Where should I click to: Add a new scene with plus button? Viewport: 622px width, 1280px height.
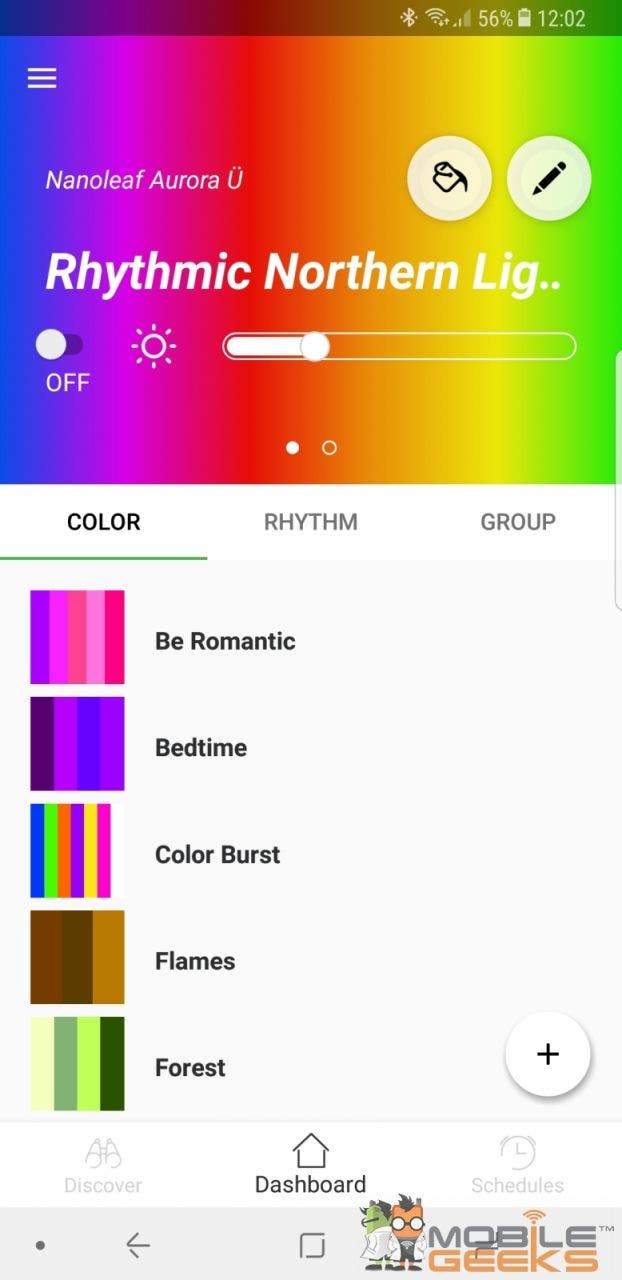548,1054
